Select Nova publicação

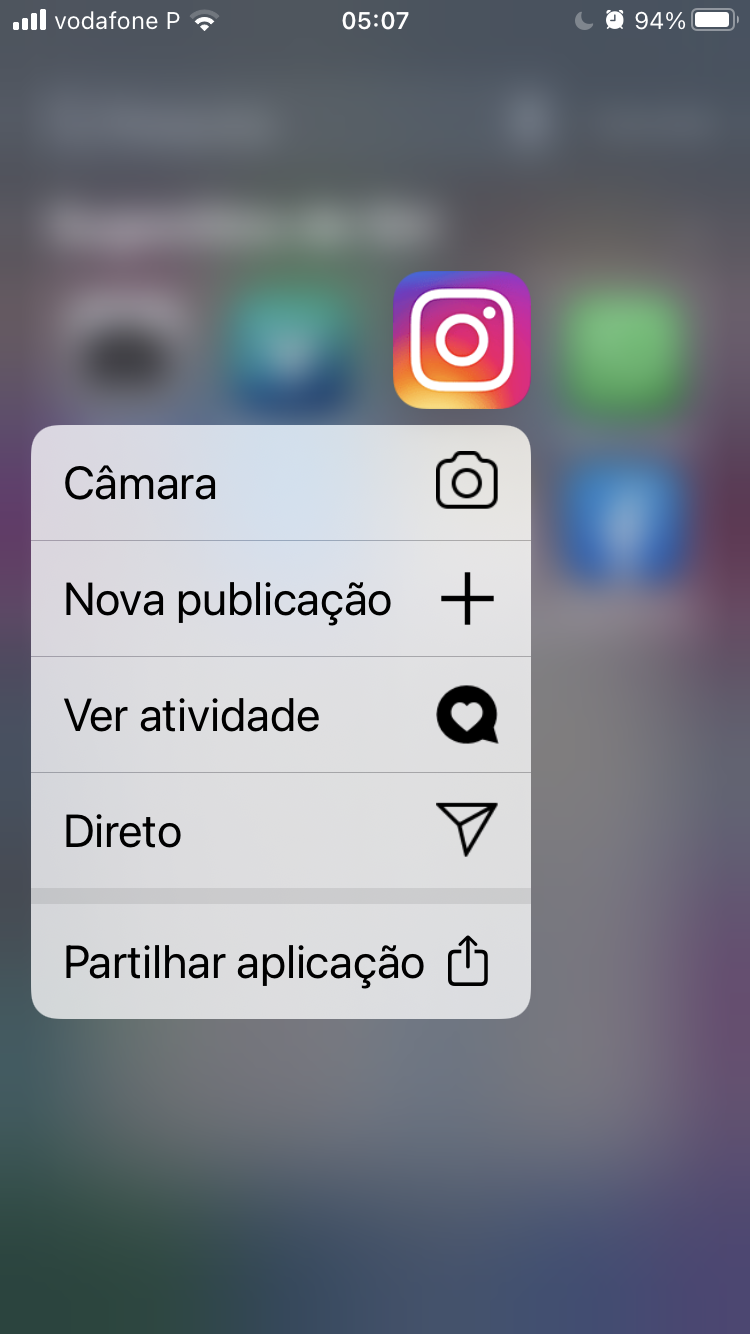coord(280,600)
